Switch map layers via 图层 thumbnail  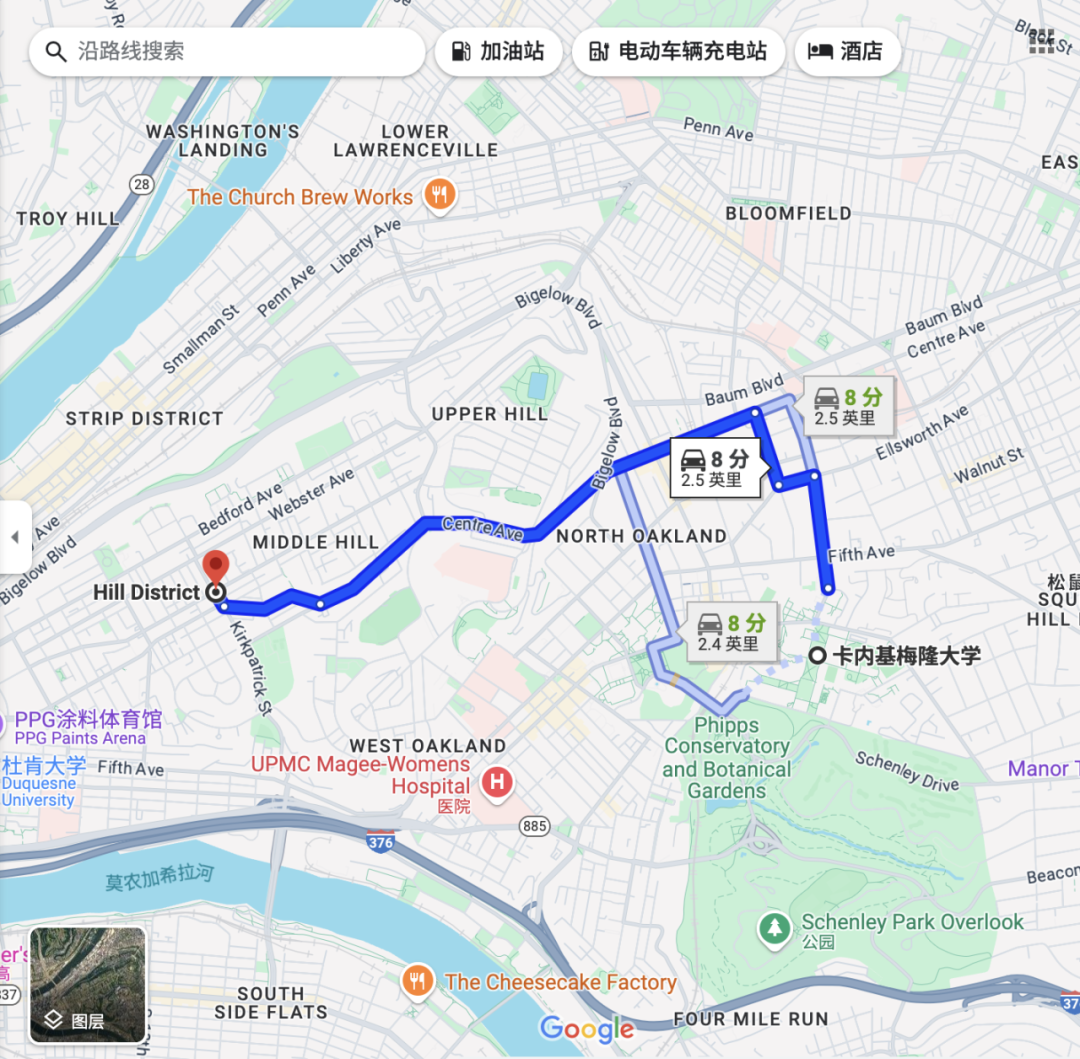pyautogui.click(x=88, y=985)
